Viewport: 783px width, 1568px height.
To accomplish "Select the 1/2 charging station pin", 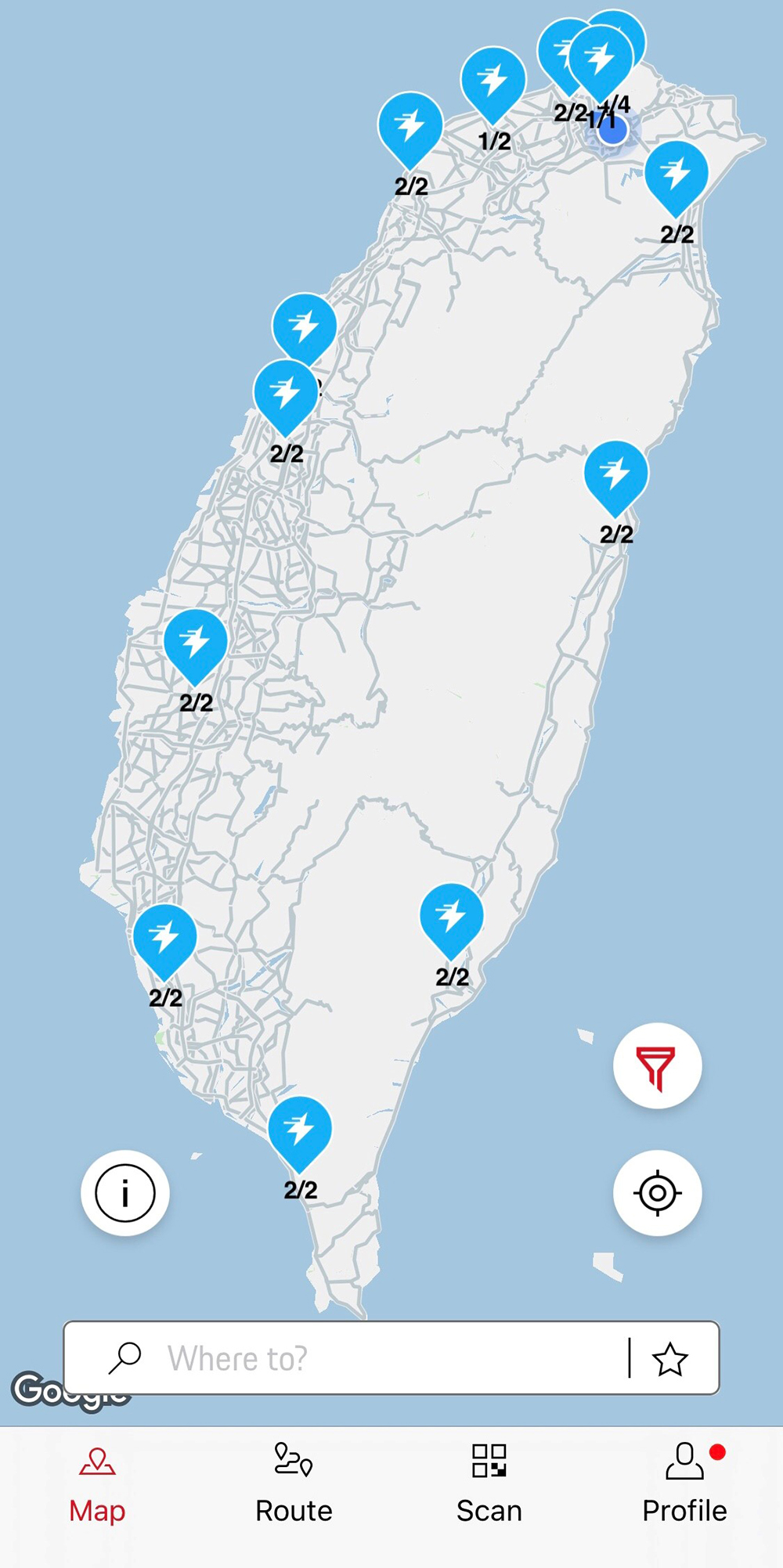I will (493, 81).
